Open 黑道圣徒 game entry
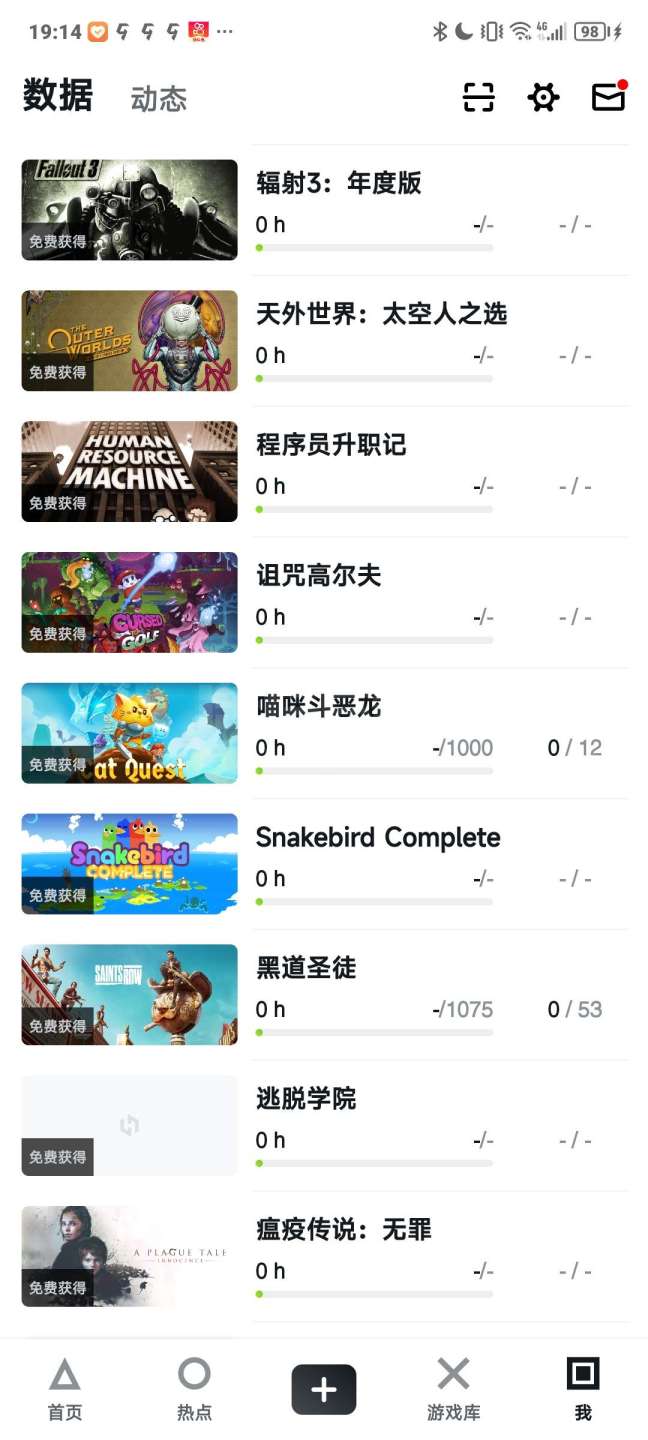This screenshot has width=648, height=1440. 306,968
